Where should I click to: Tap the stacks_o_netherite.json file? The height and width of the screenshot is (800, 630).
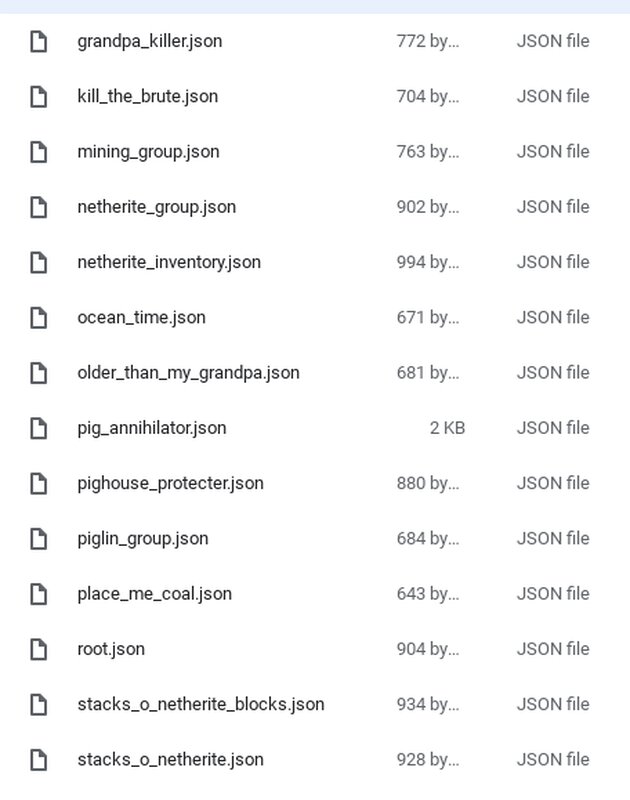tap(170, 760)
